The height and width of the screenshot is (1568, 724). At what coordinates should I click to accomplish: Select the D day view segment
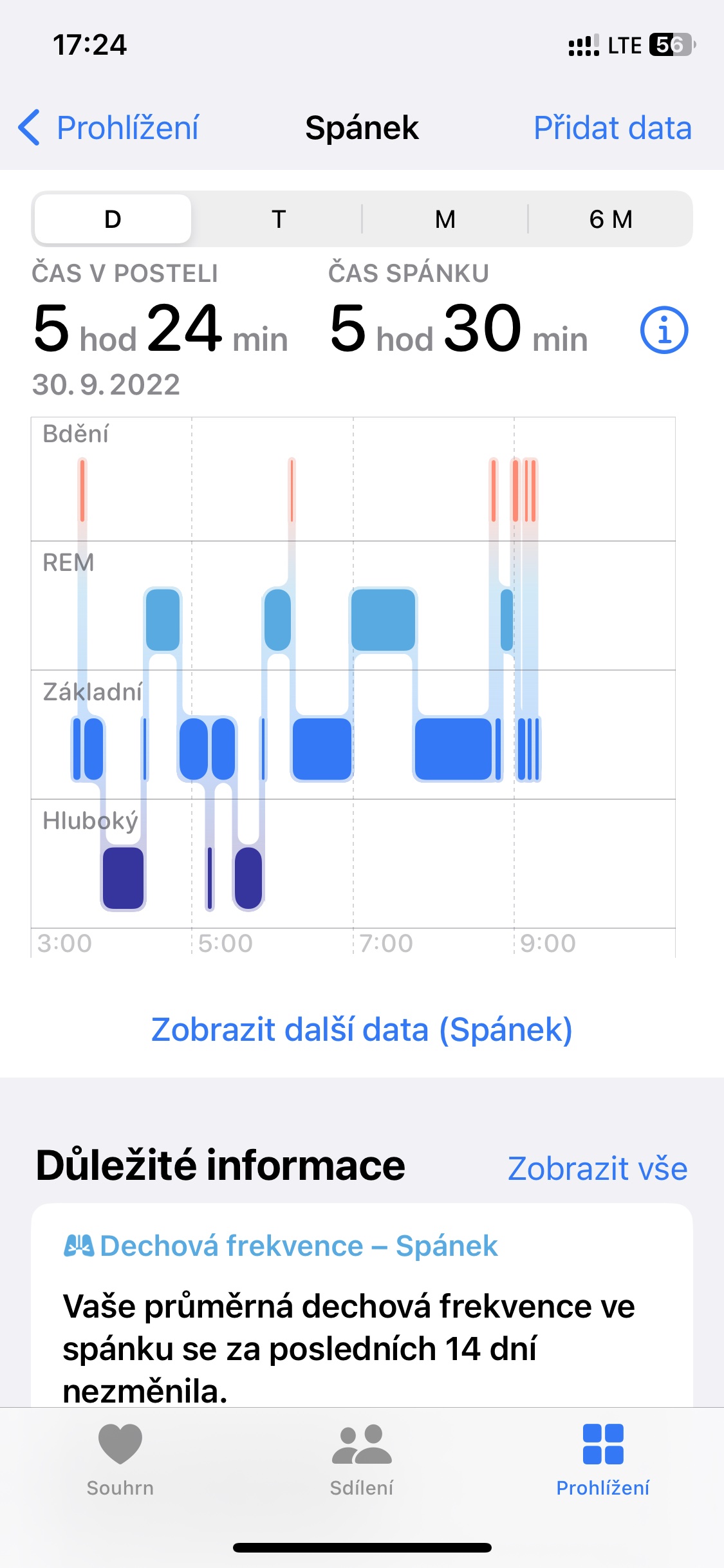[x=113, y=219]
